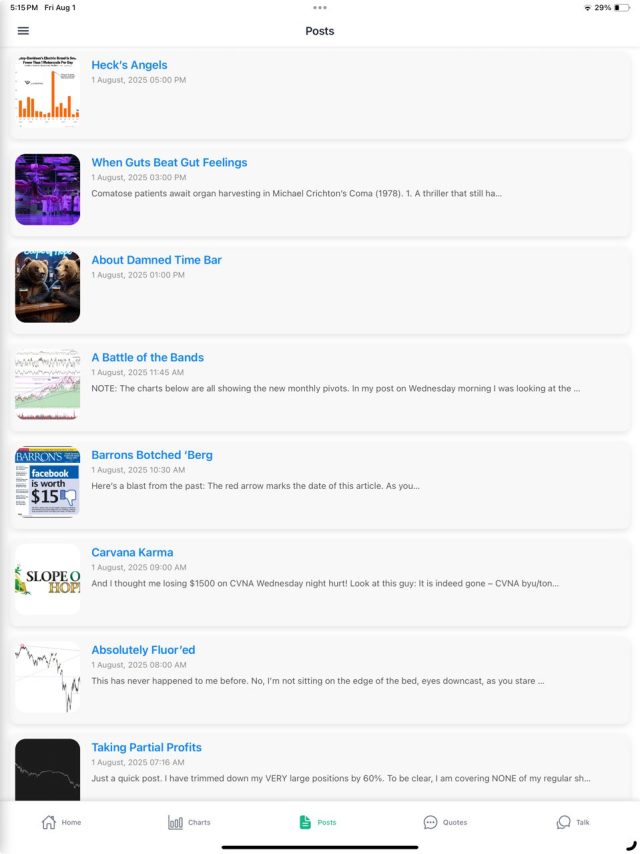Open the About Damned Time Bar post
Image resolution: width=640 pixels, height=854 pixels.
tap(156, 260)
